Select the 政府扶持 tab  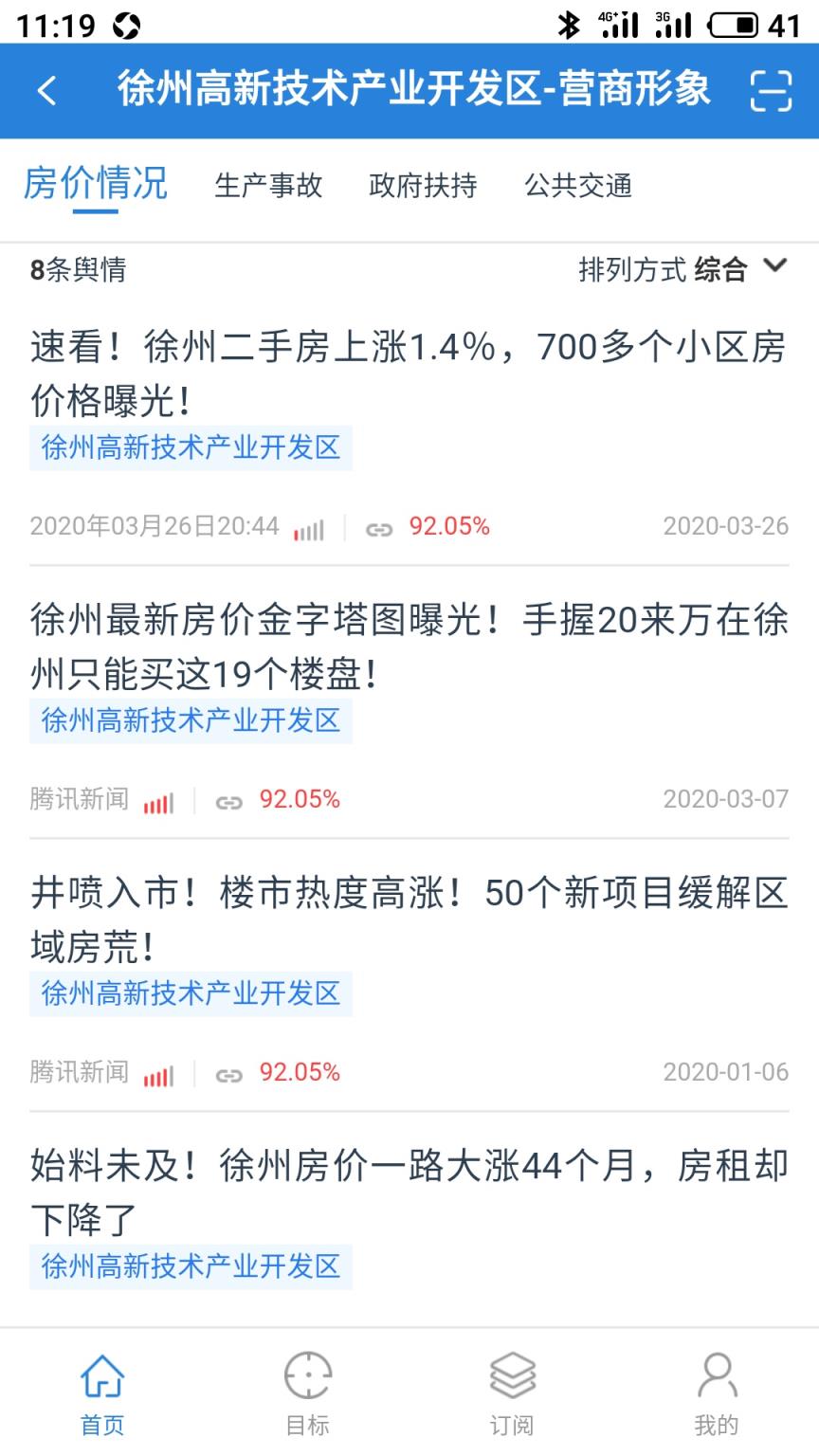pos(423,187)
